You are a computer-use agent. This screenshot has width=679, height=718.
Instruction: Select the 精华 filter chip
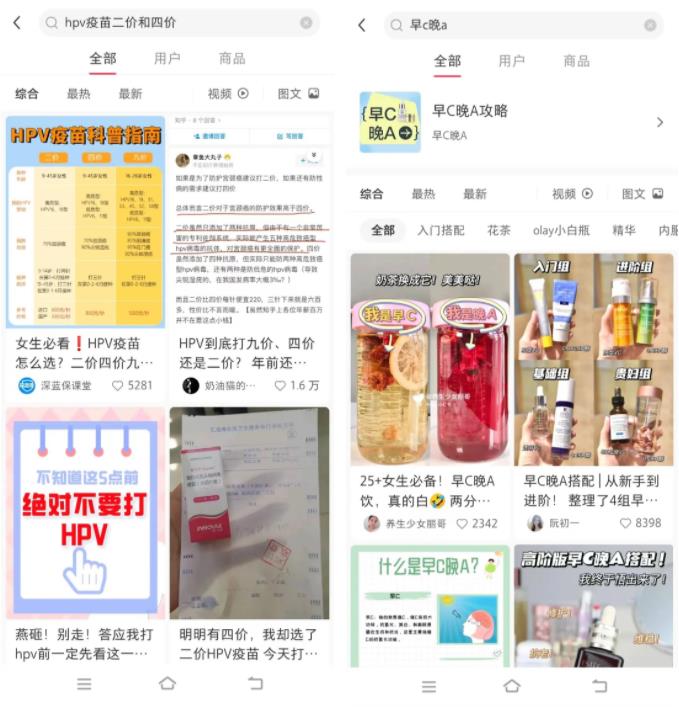click(x=624, y=230)
